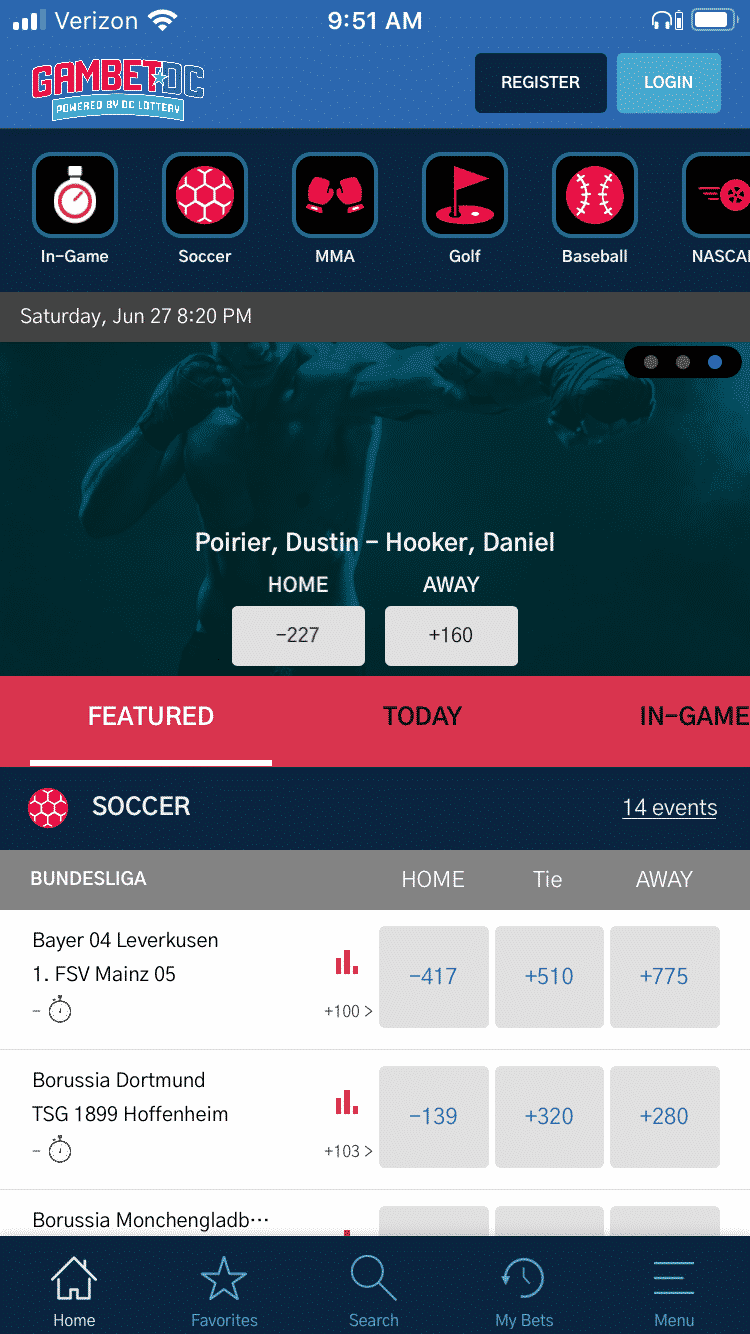
Task: Open the Login screen
Action: [x=668, y=83]
